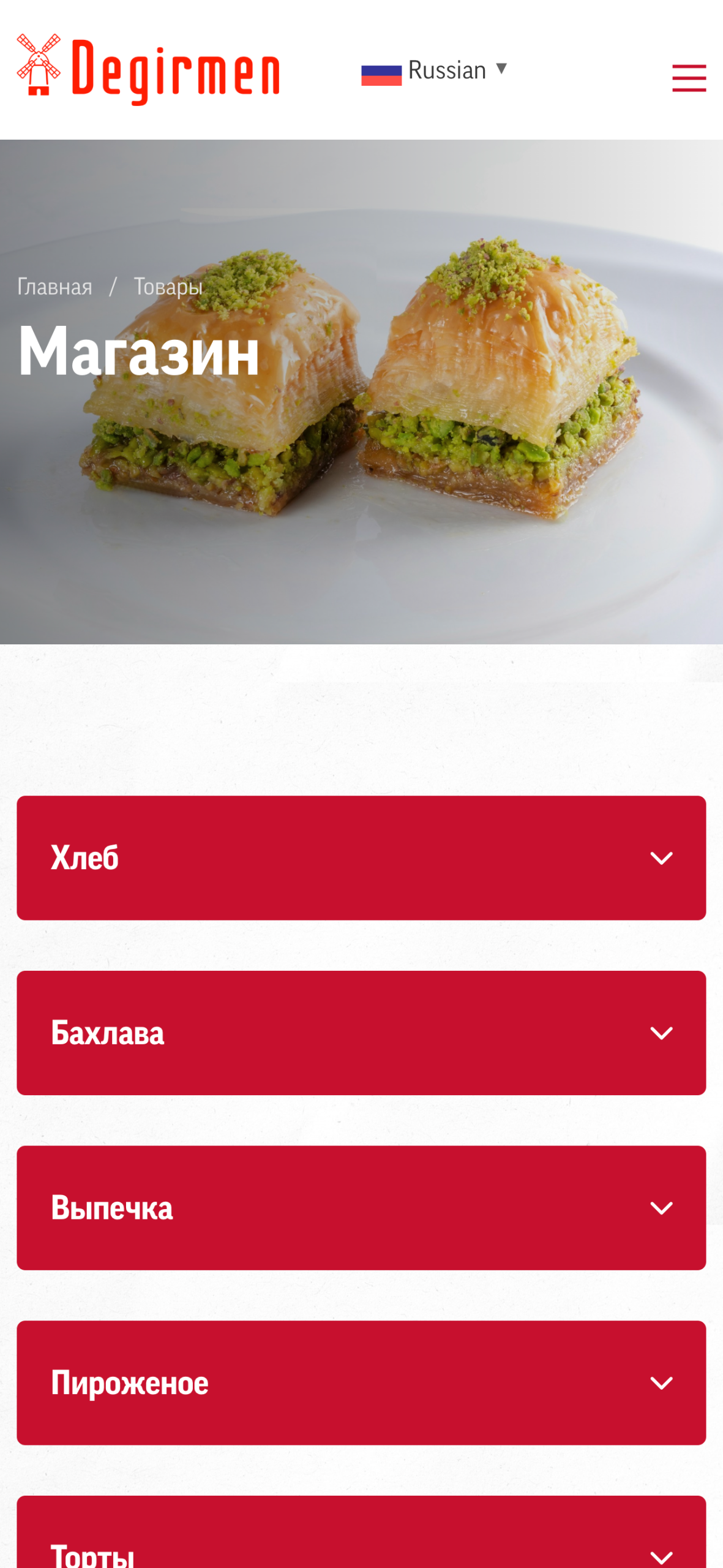Open the hamburger menu
Viewport: 723px width, 1568px height.
click(689, 78)
